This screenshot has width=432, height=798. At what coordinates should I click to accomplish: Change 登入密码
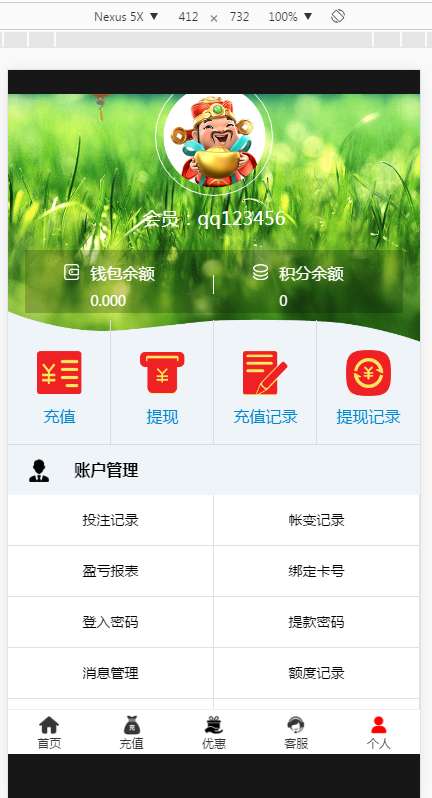coord(110,622)
